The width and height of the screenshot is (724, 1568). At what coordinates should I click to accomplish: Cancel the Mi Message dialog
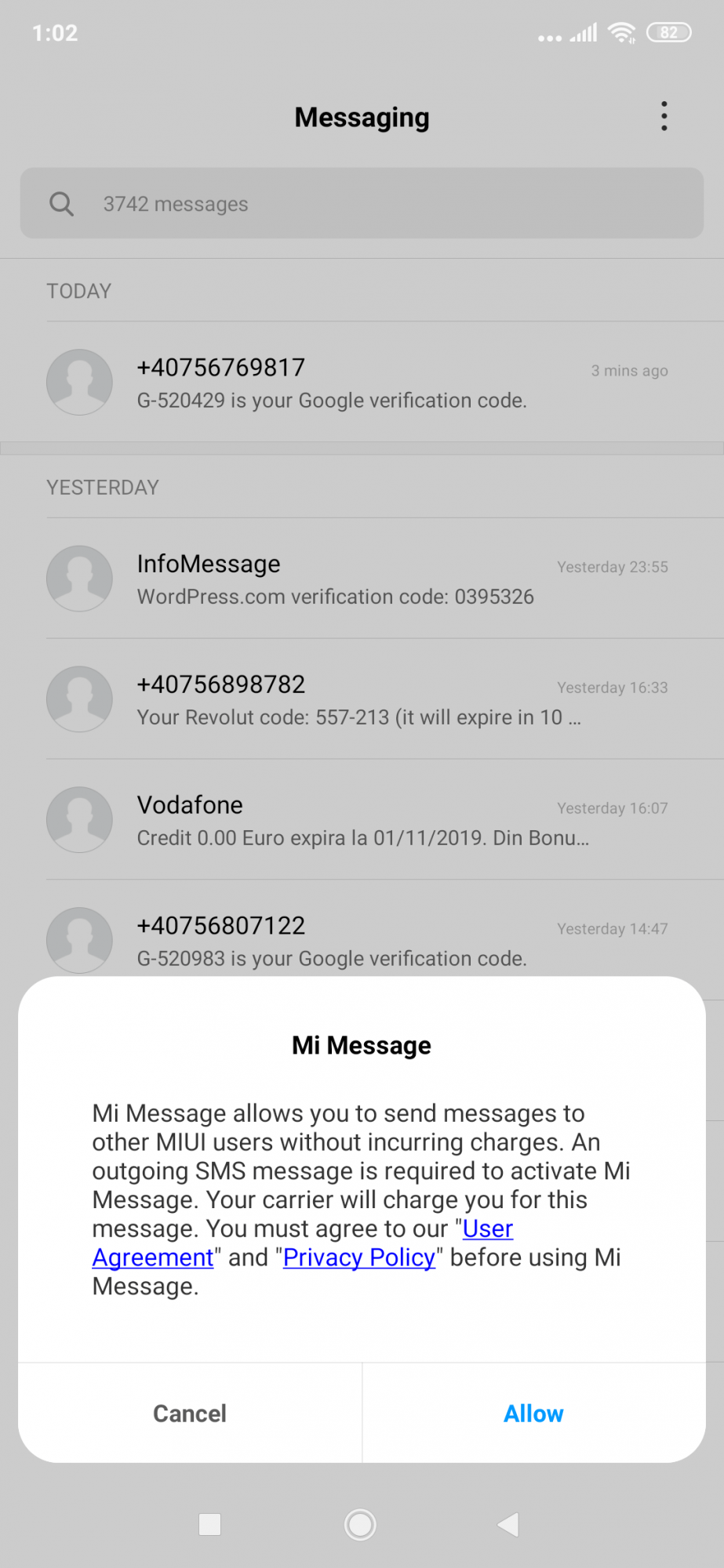190,1413
